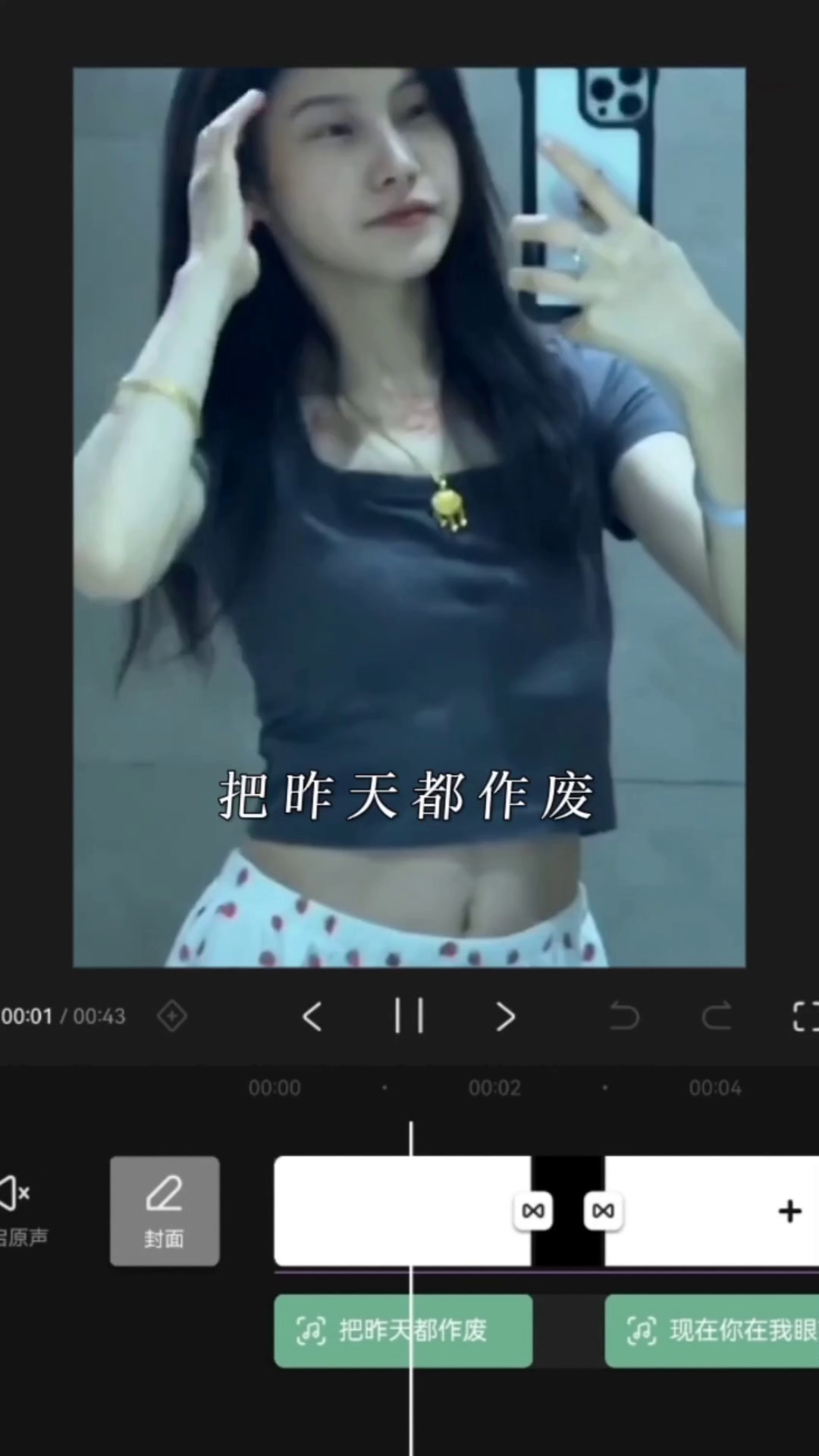The width and height of the screenshot is (819, 1456).
Task: Step back to the previous frame
Action: pyautogui.click(x=312, y=1016)
